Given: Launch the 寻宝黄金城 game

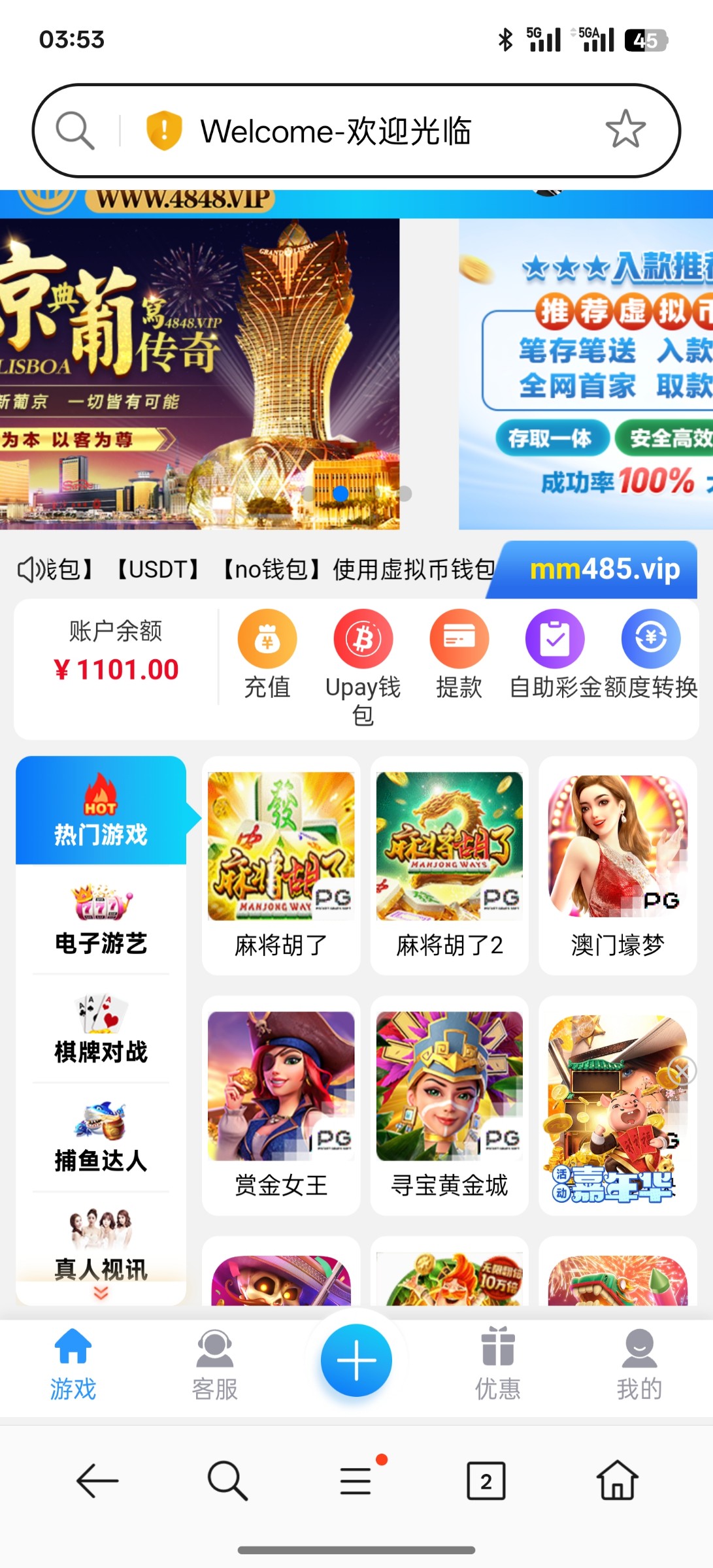Looking at the screenshot, I should pos(450,1105).
